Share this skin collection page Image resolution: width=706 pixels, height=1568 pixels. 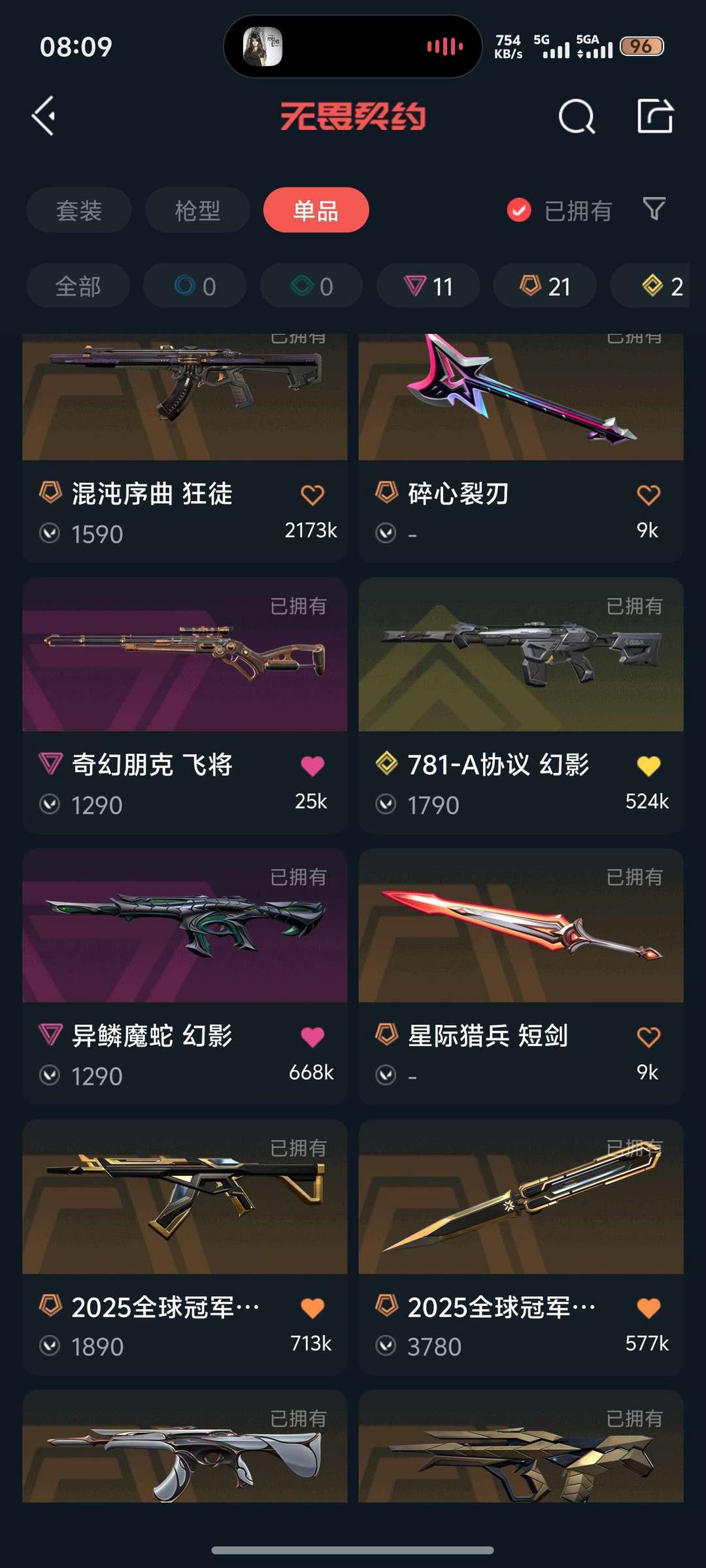coord(655,116)
